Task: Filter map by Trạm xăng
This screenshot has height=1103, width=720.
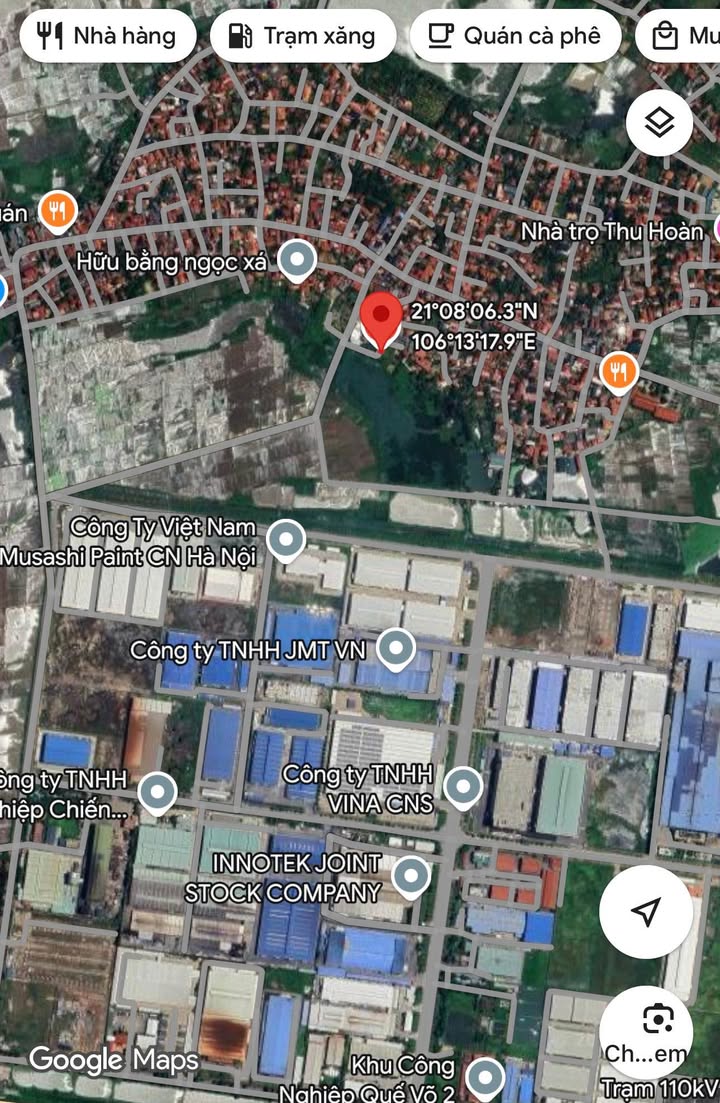Action: tap(303, 37)
